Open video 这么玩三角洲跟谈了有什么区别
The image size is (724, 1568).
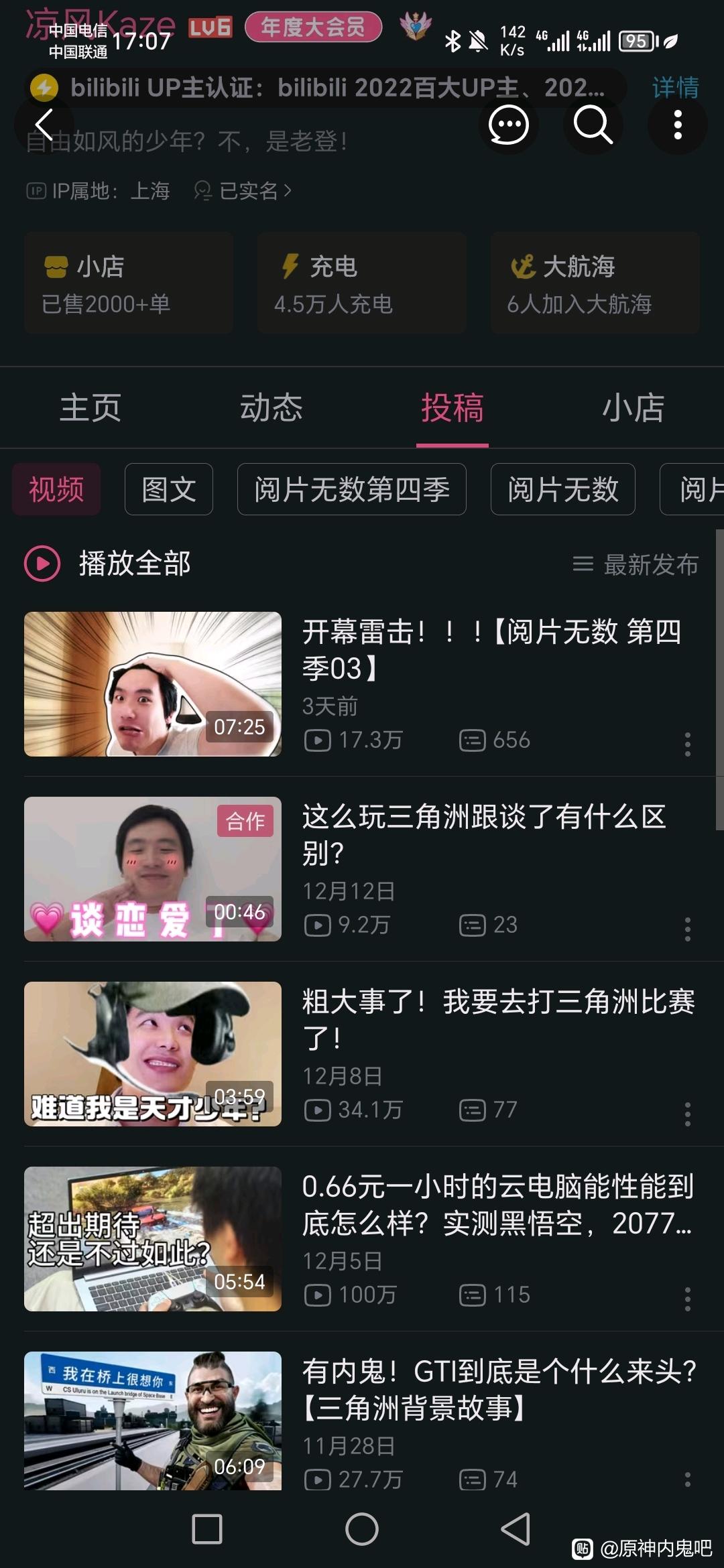484,835
